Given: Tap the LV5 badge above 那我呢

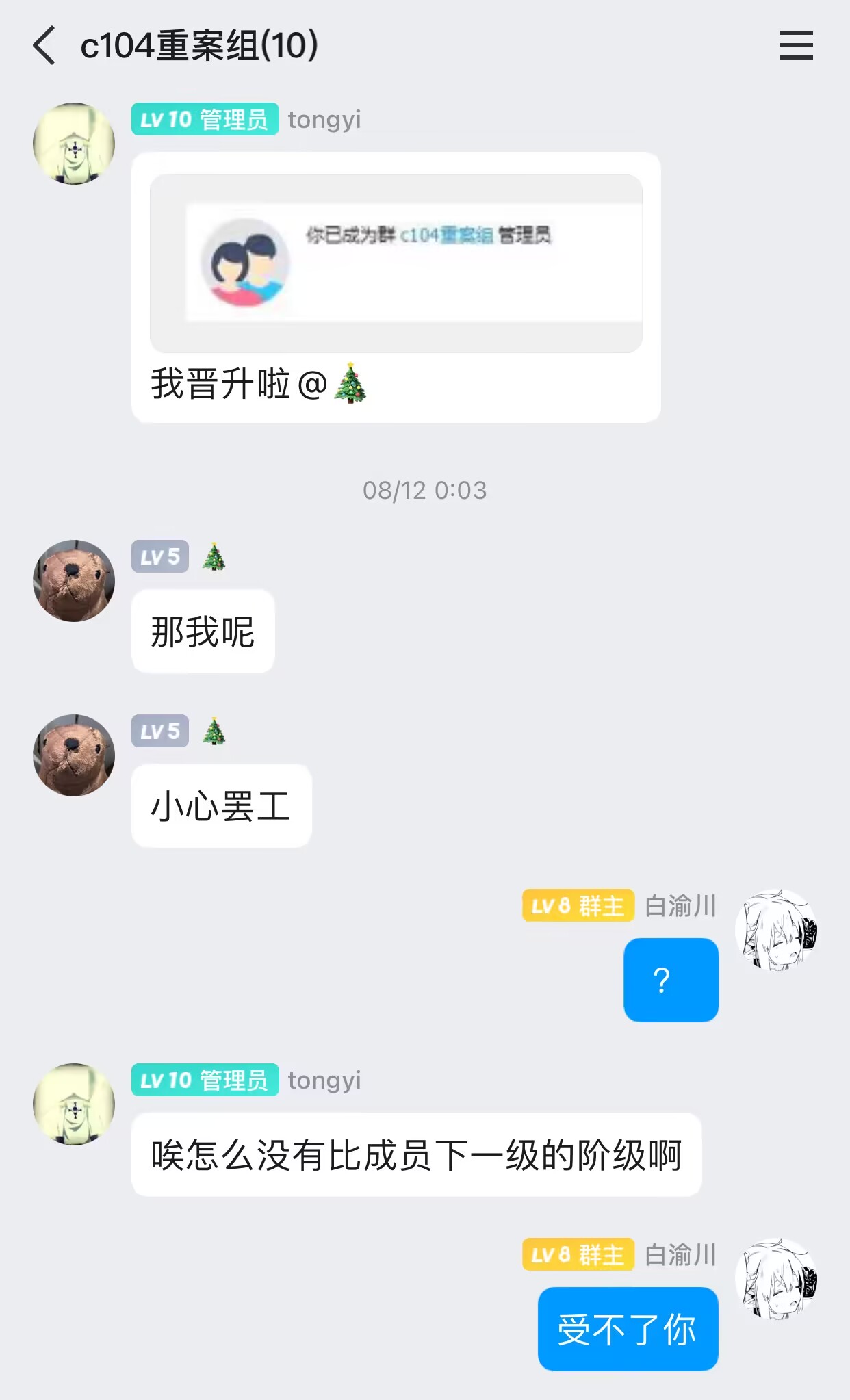Looking at the screenshot, I should [159, 558].
